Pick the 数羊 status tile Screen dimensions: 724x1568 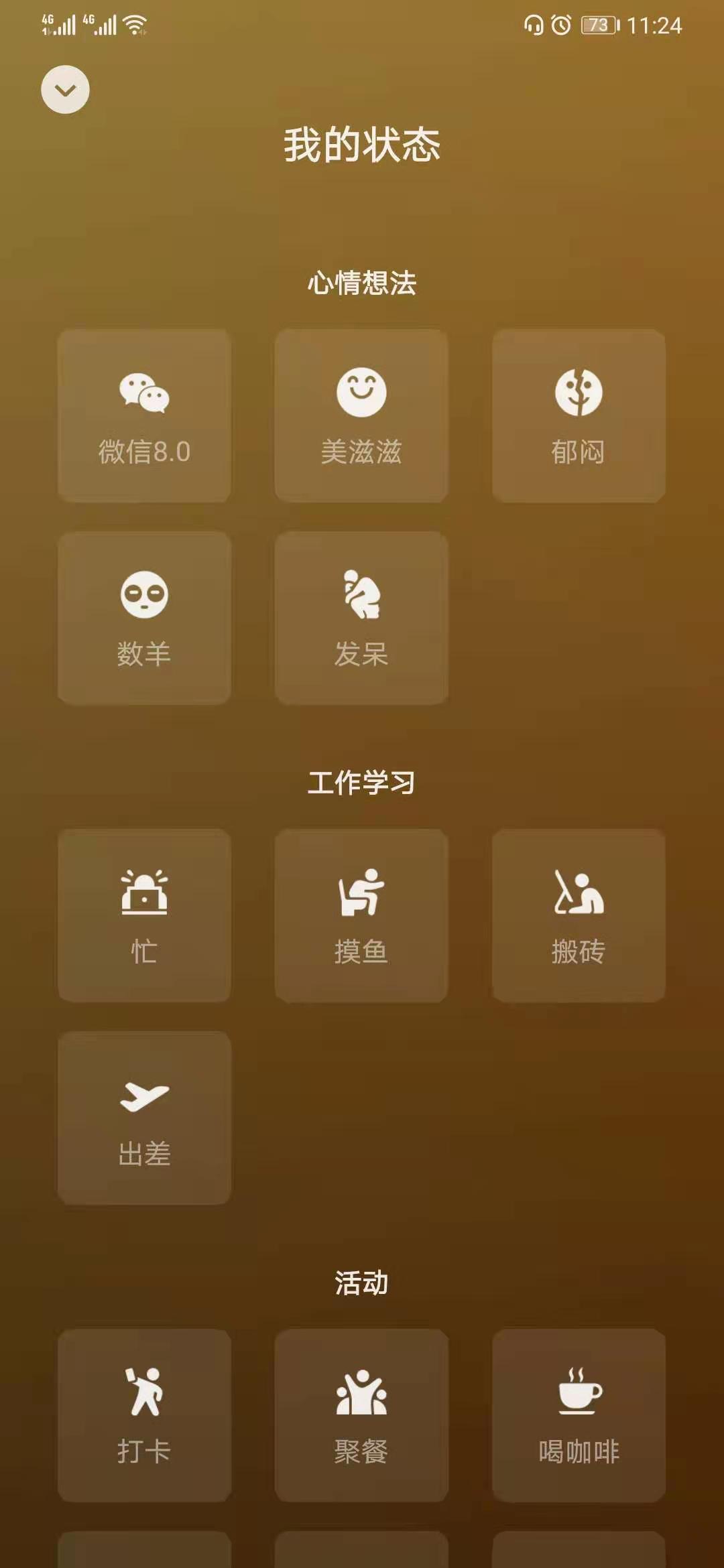(x=144, y=618)
